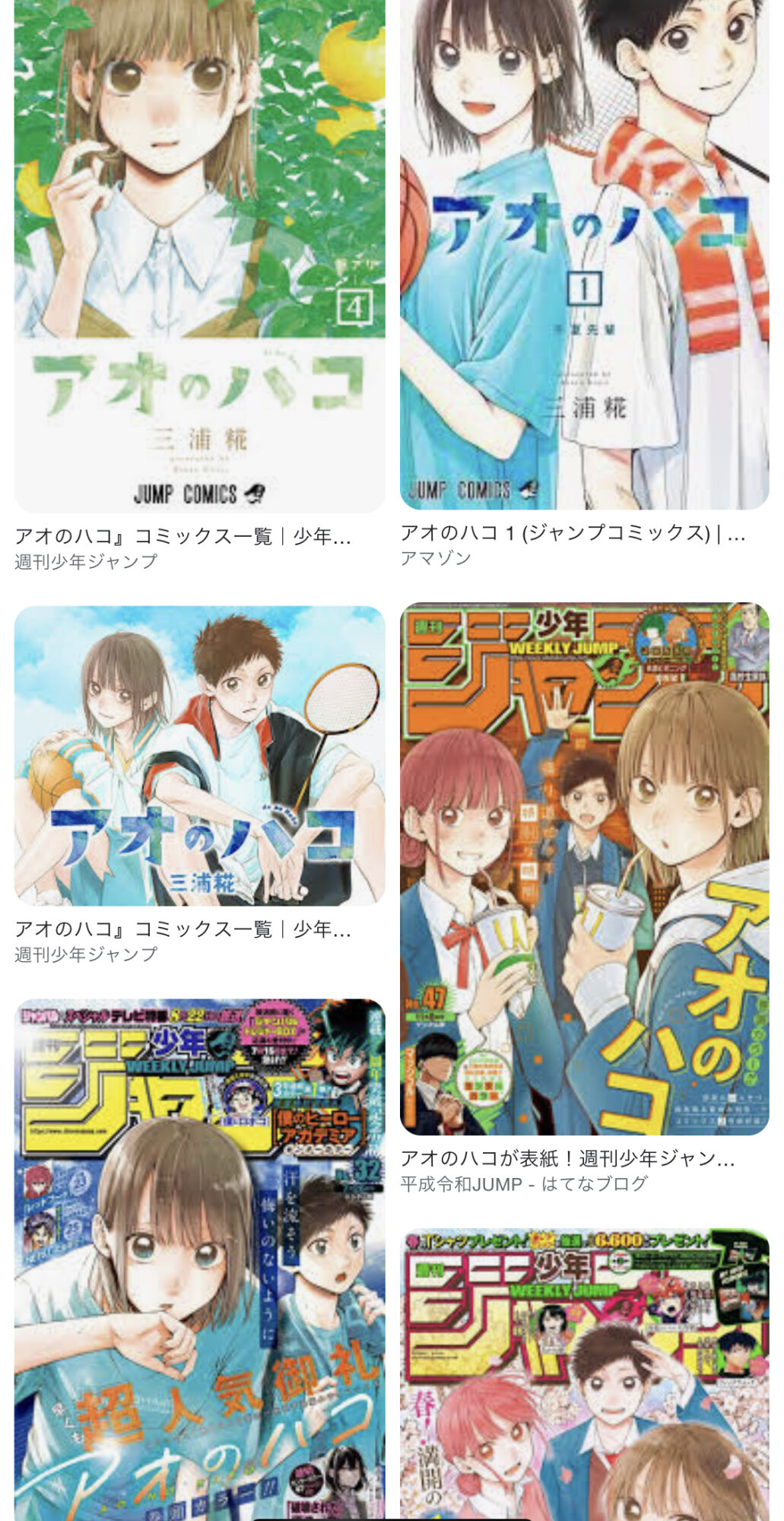
Task: Open the 平成令和JUMP はてなブログ source link
Action: 524,1183
